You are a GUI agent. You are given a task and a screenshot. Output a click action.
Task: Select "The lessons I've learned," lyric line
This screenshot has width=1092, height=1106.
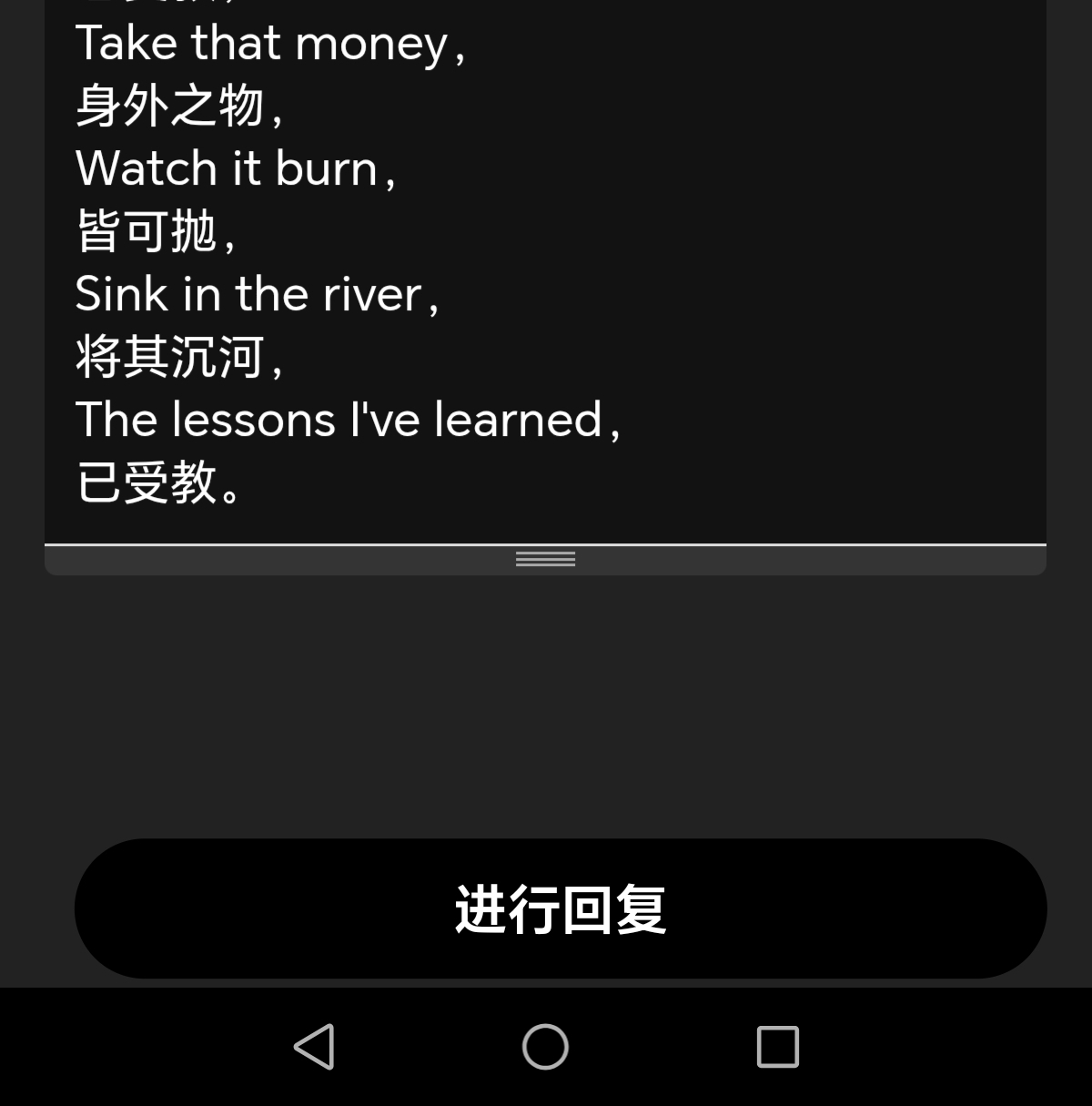click(x=349, y=419)
